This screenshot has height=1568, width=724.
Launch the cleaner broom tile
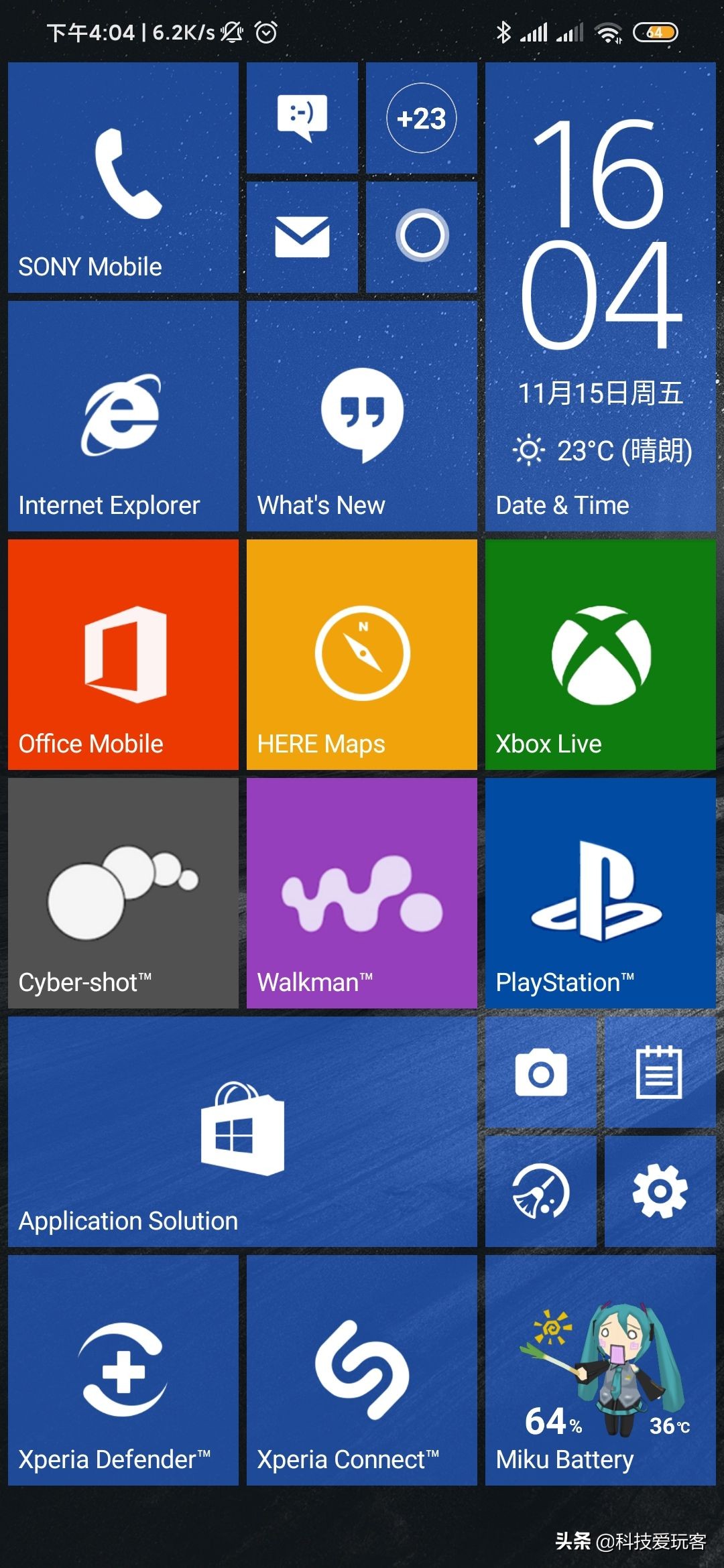tap(541, 1191)
